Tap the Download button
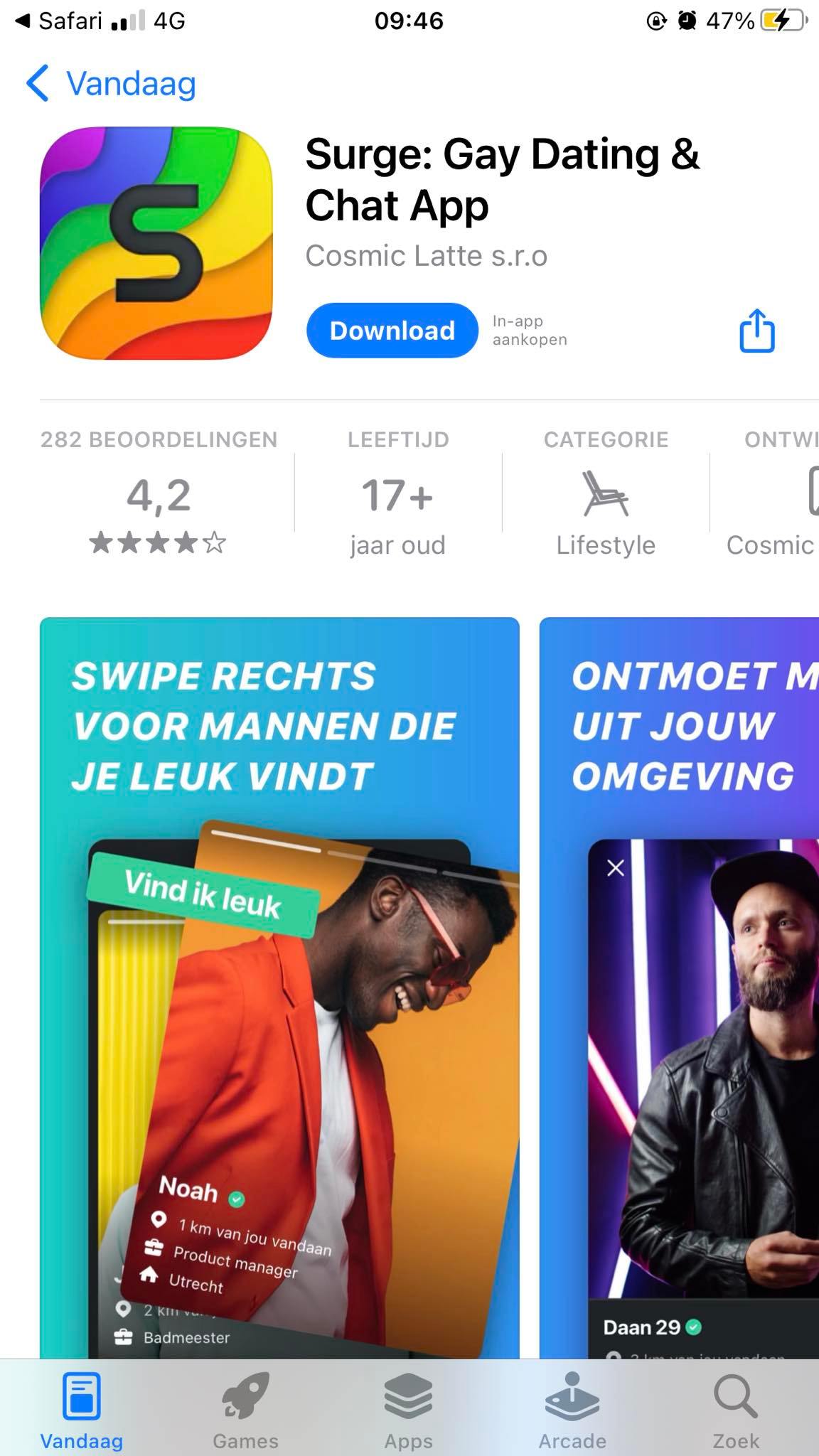This screenshot has width=819, height=1456. pos(391,330)
